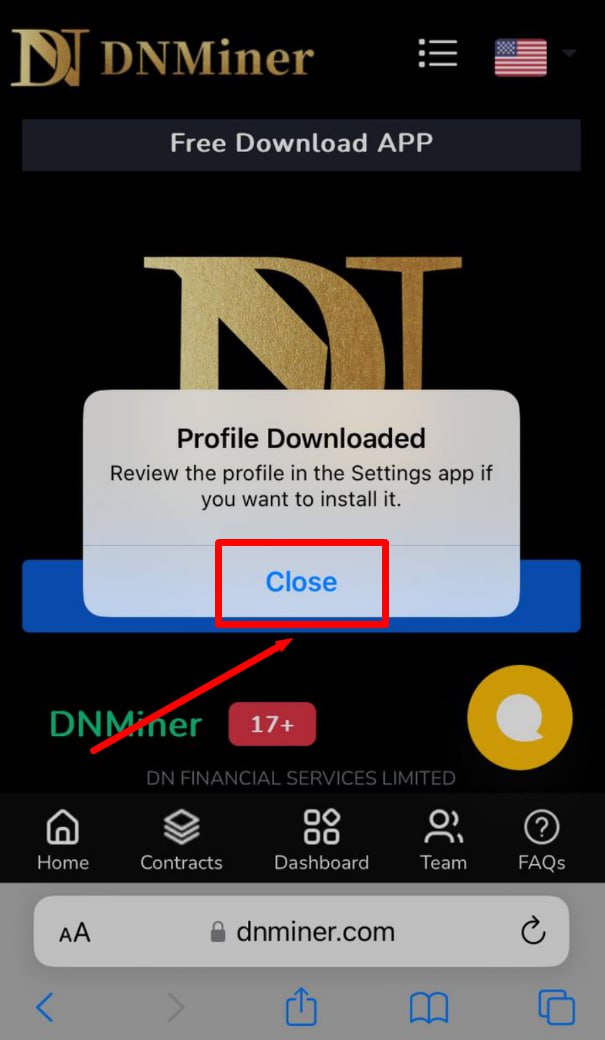Open the AA reader options in Safari

tap(74, 933)
